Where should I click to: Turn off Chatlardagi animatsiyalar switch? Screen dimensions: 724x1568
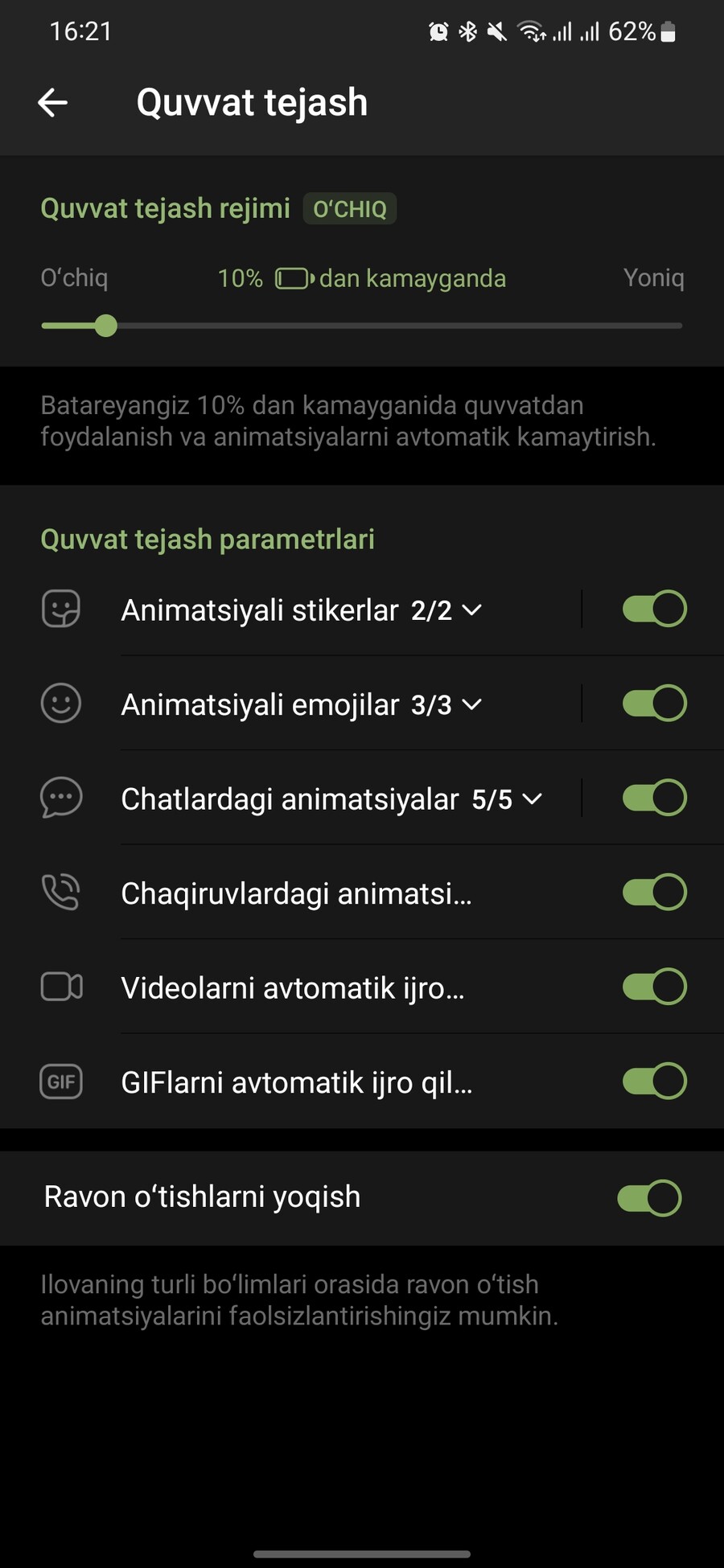[654, 798]
